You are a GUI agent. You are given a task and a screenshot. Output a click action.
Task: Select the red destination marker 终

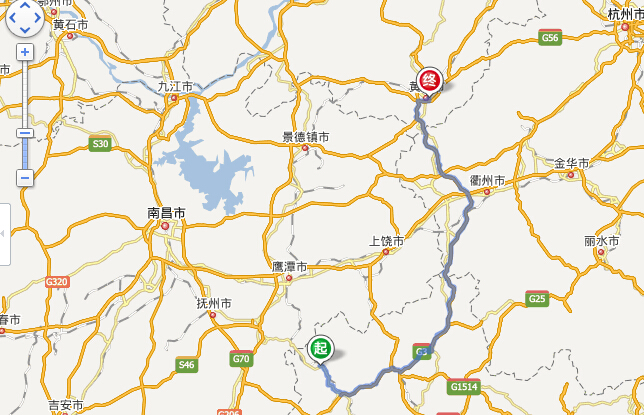pyautogui.click(x=429, y=79)
